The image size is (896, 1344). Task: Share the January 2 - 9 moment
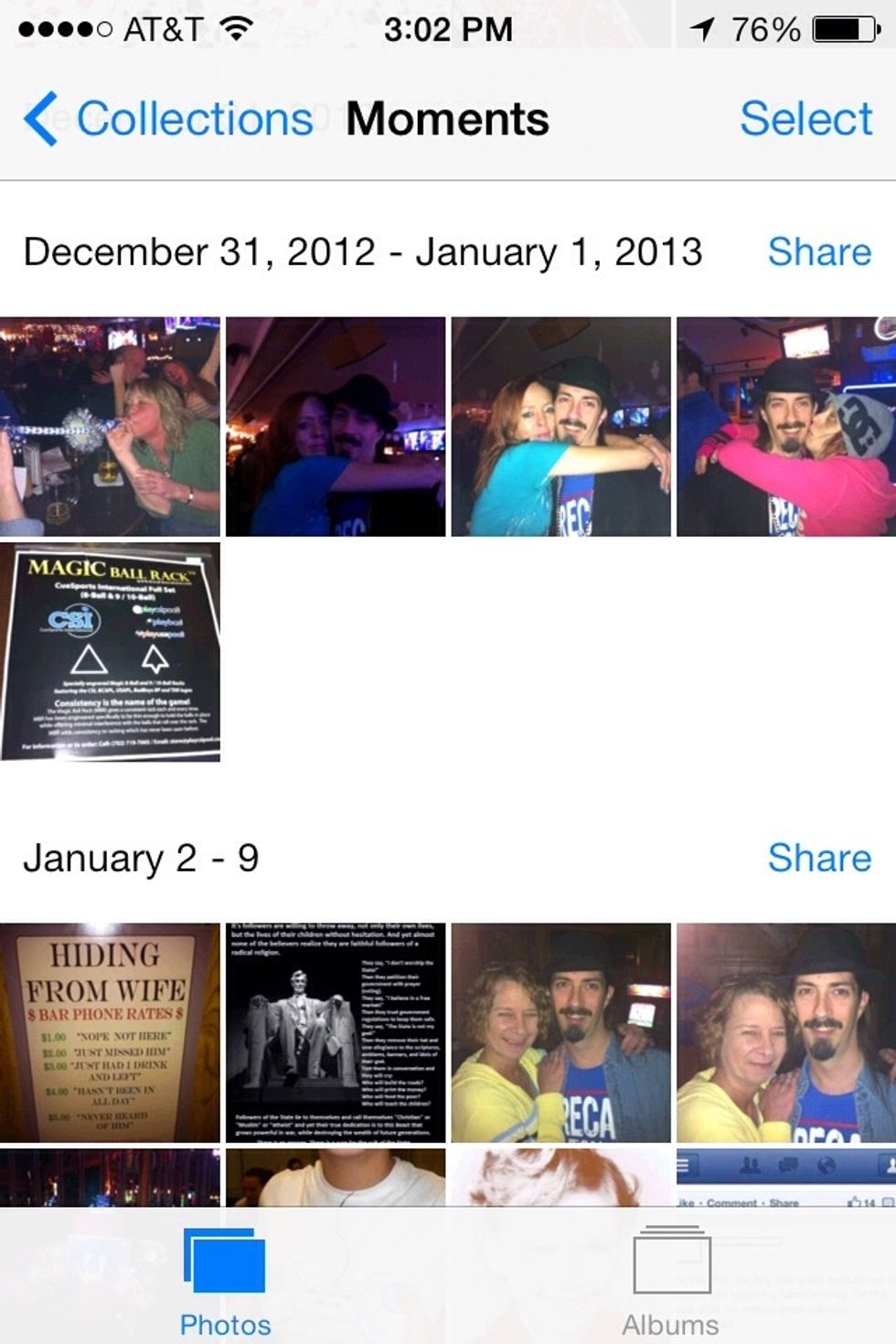point(818,858)
